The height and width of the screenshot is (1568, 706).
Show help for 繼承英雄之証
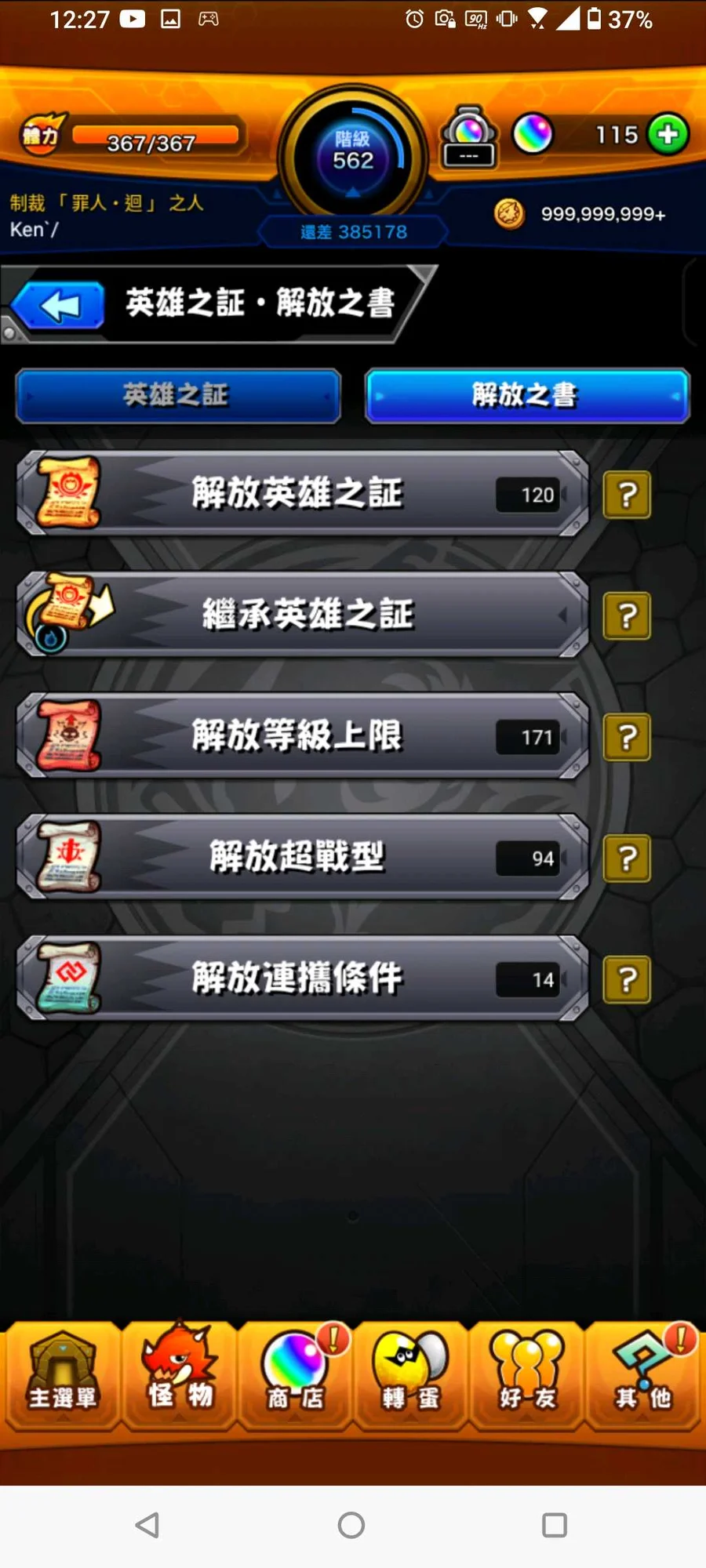pos(626,616)
